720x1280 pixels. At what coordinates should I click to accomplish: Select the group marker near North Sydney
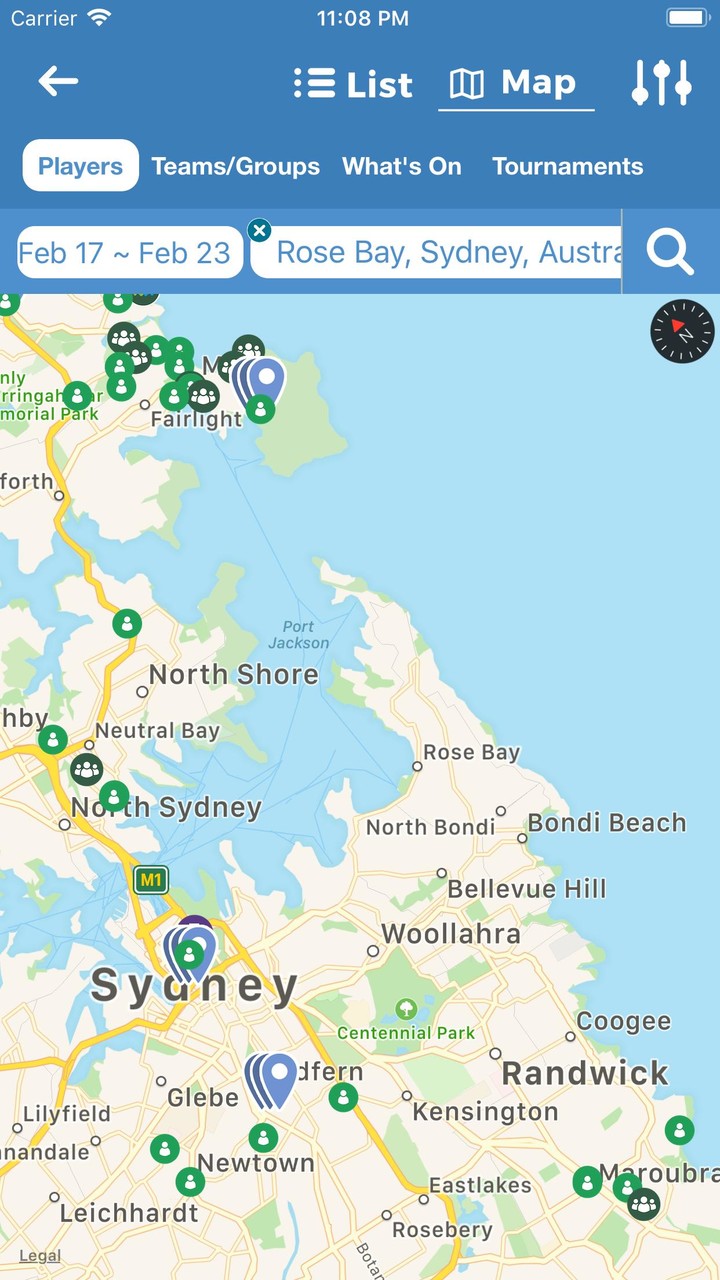pos(87,769)
